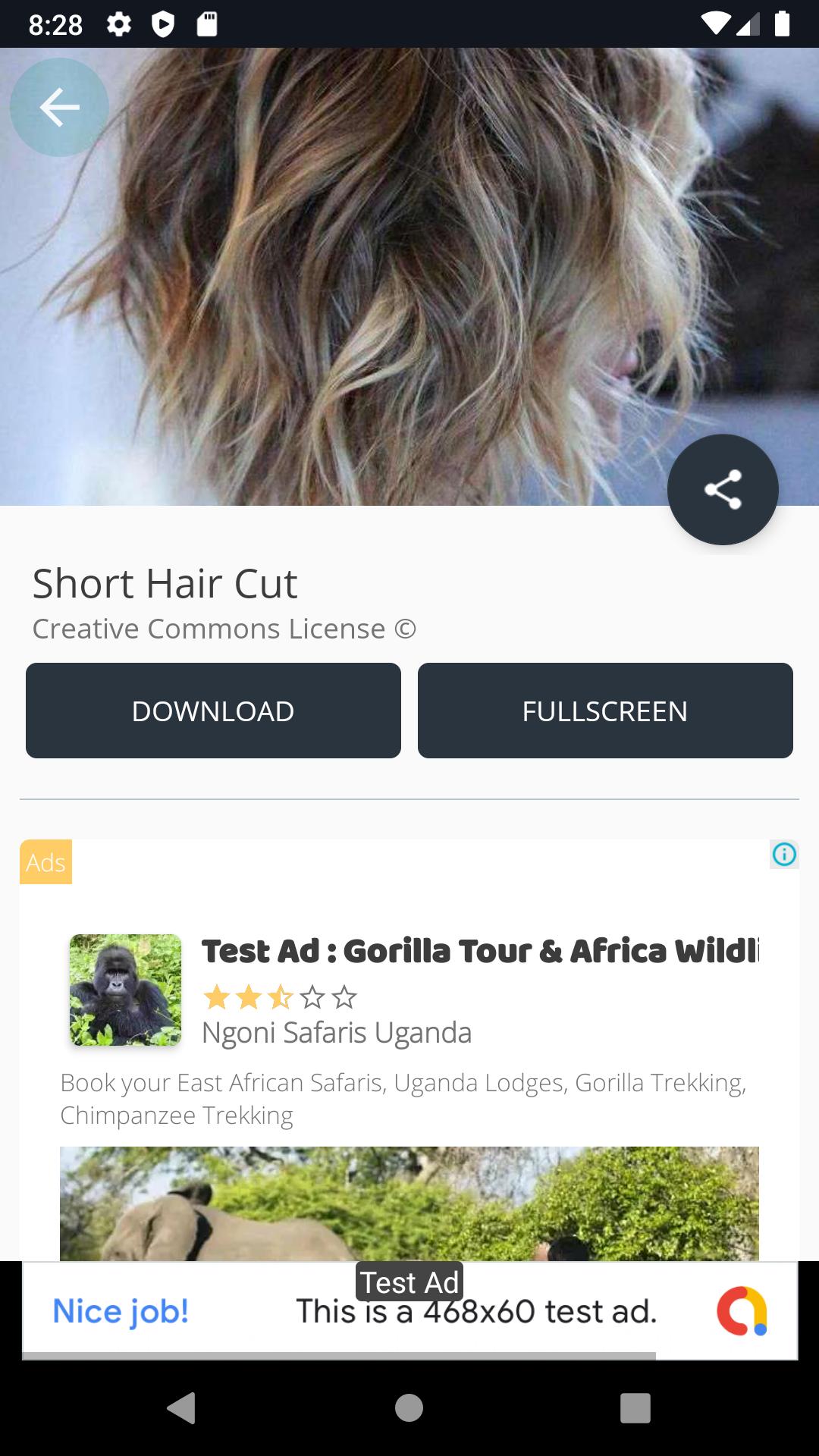
Task: Open the Gorilla Tour test ad
Action: [479, 952]
